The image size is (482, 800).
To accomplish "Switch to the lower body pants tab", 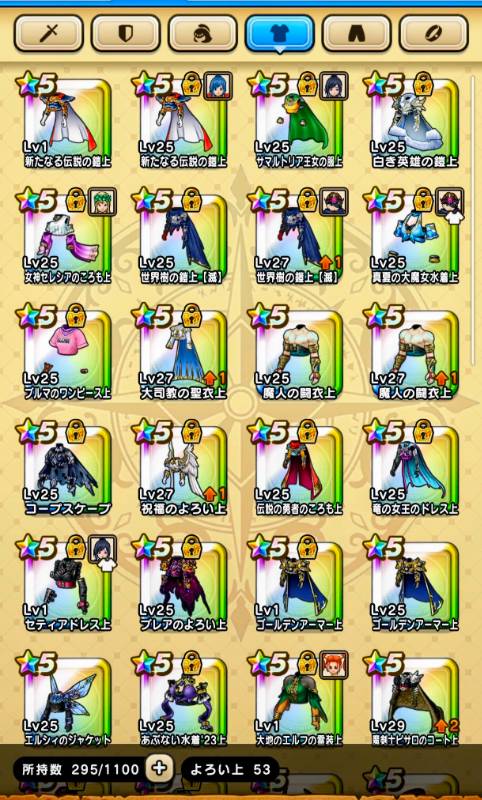I will point(357,33).
